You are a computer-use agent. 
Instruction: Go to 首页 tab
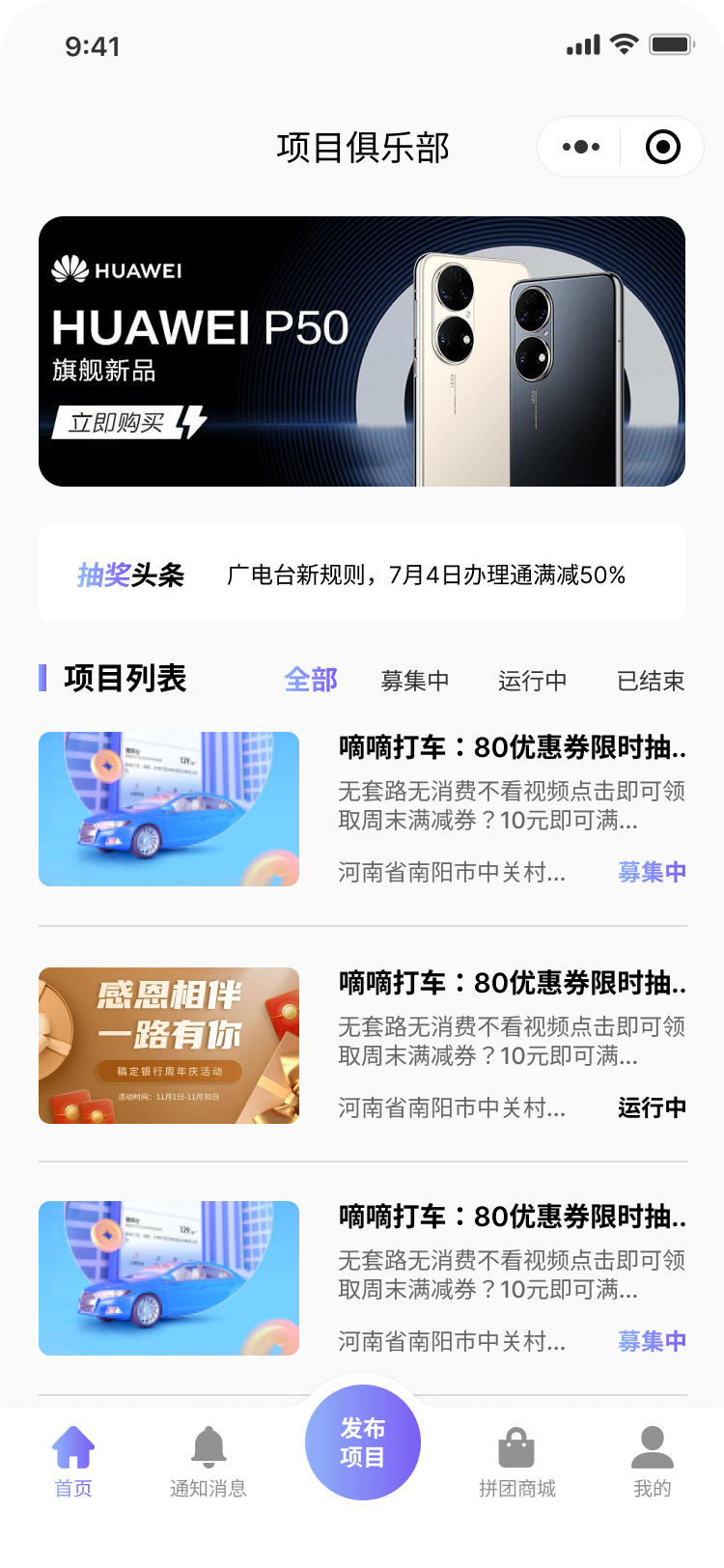[73, 1462]
